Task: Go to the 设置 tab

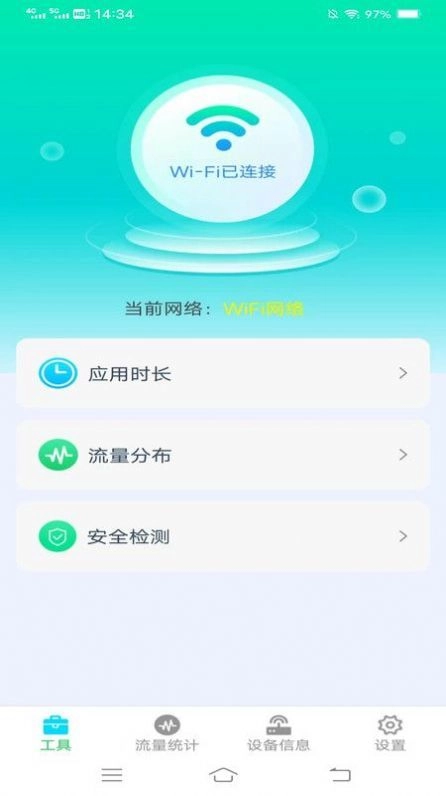Action: [x=390, y=733]
